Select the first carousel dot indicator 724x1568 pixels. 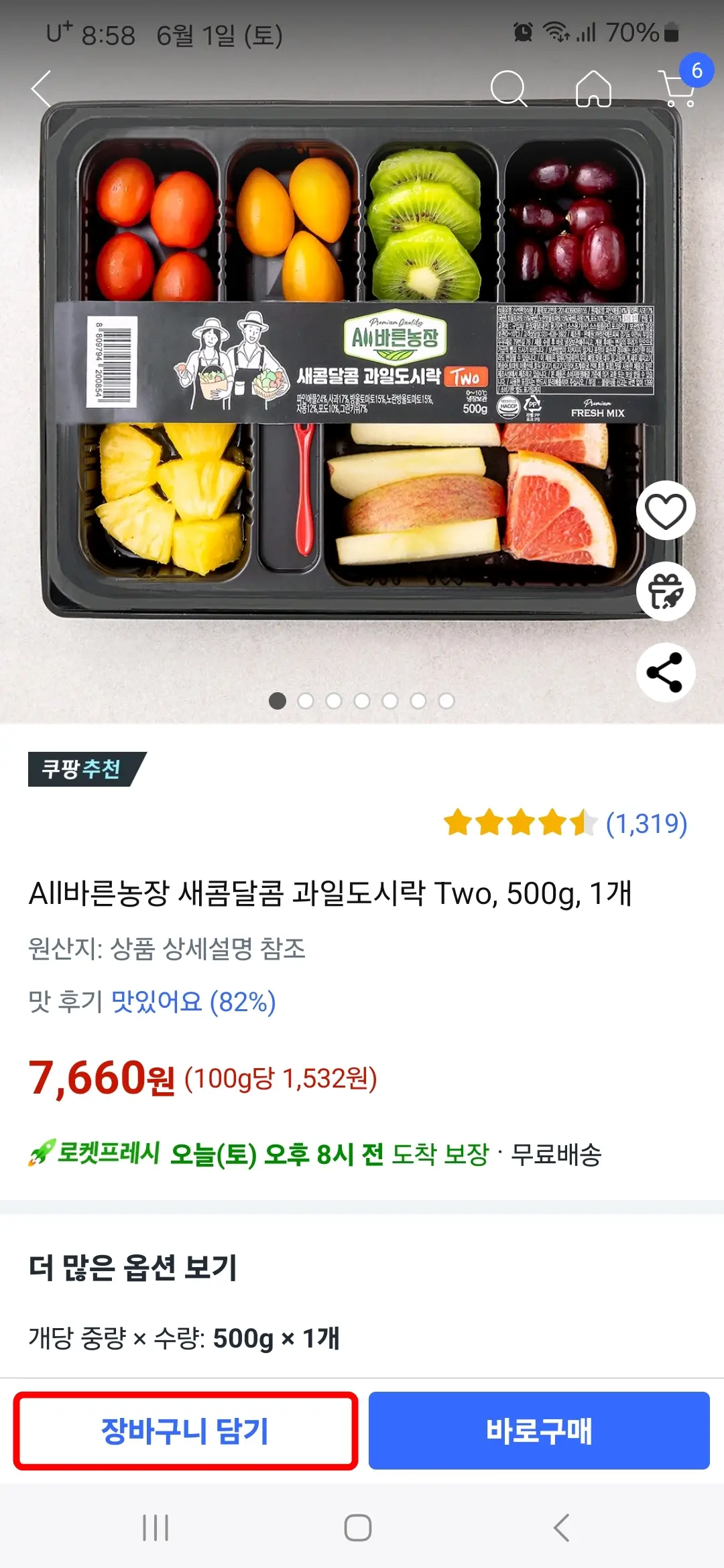(278, 699)
